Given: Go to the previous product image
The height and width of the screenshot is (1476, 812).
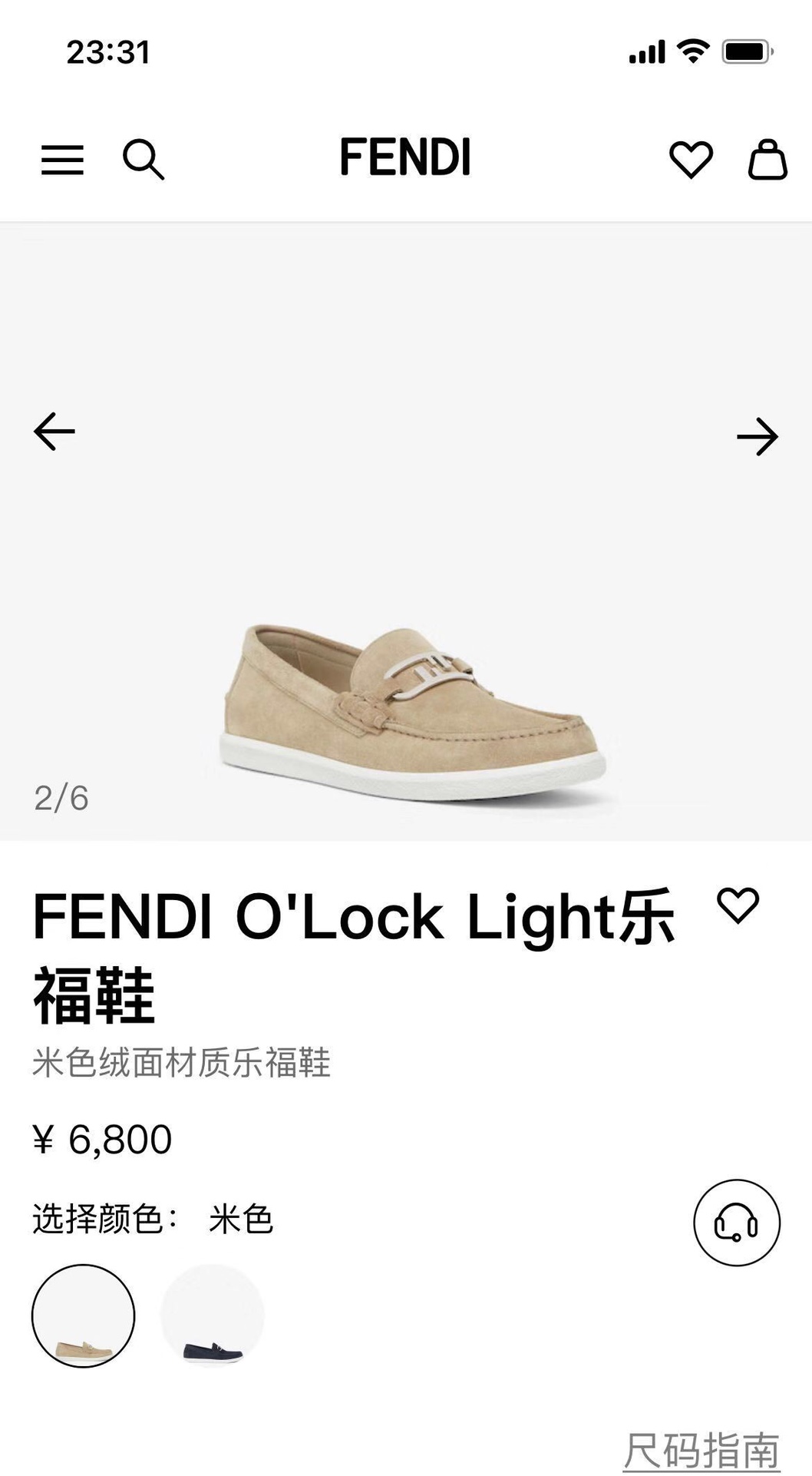Looking at the screenshot, I should coord(54,432).
